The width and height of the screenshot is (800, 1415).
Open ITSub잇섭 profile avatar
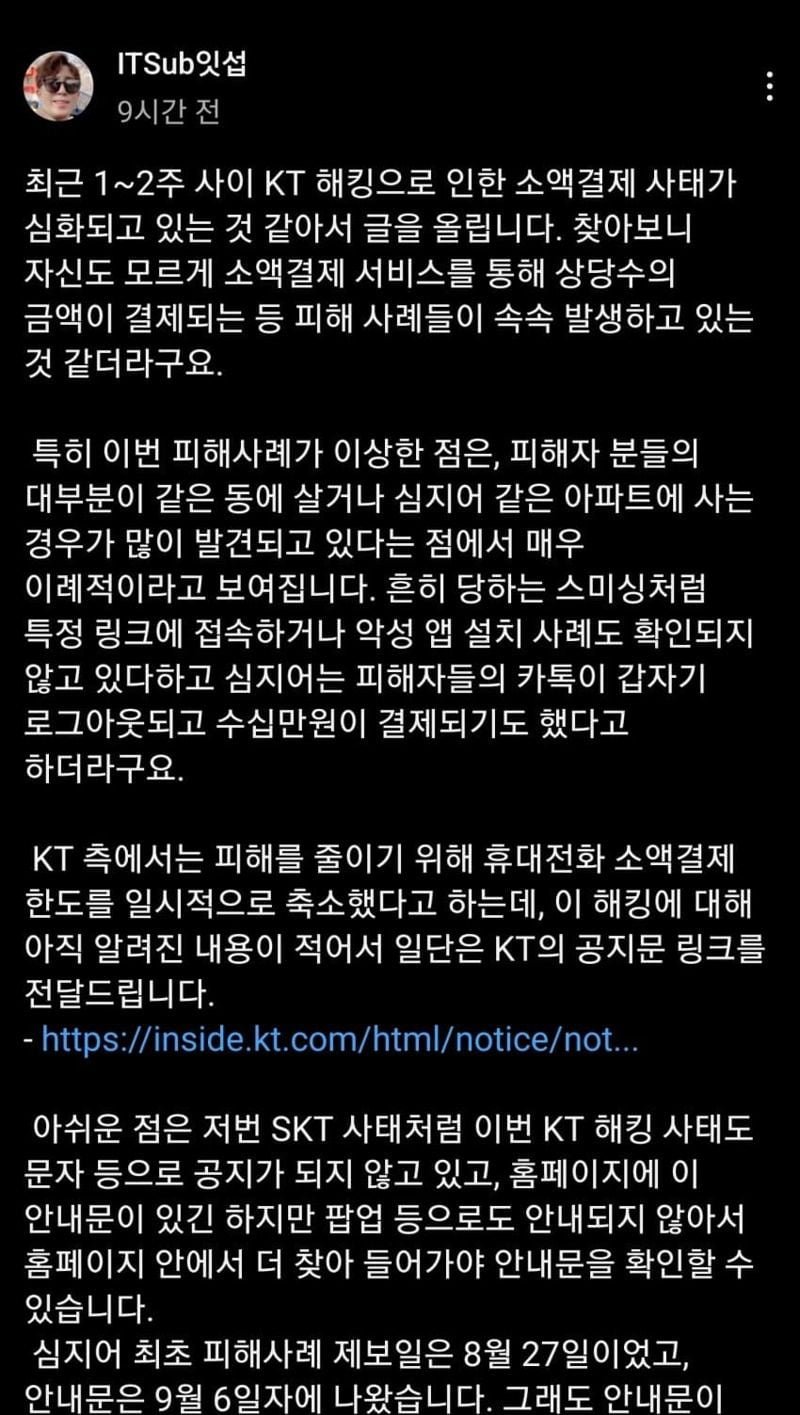[x=58, y=86]
